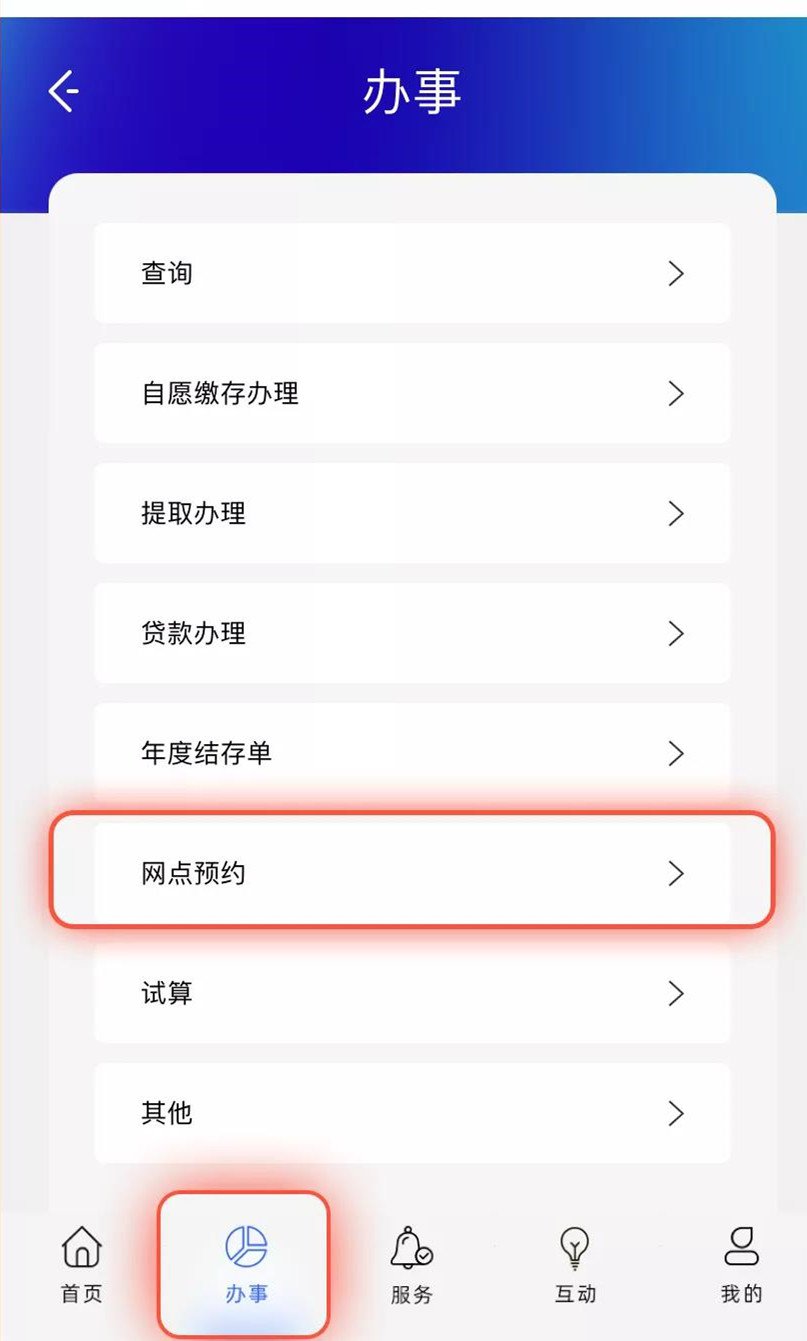This screenshot has width=807, height=1341.
Task: Tap the back arrow in the header
Action: click(x=63, y=93)
